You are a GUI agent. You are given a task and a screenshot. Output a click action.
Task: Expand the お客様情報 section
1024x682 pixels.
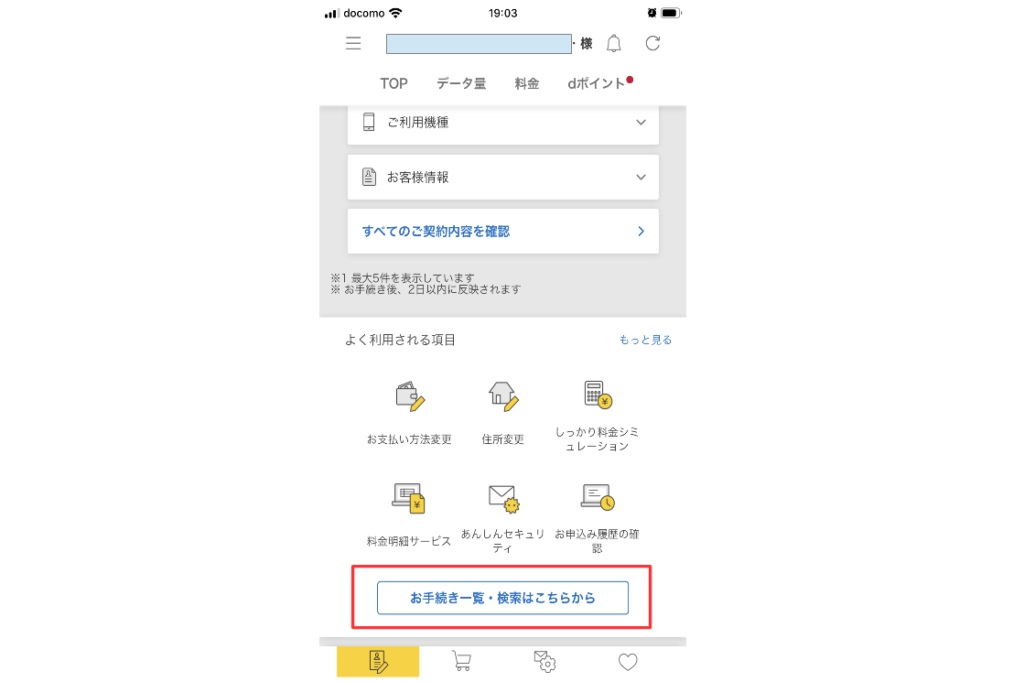coord(503,177)
